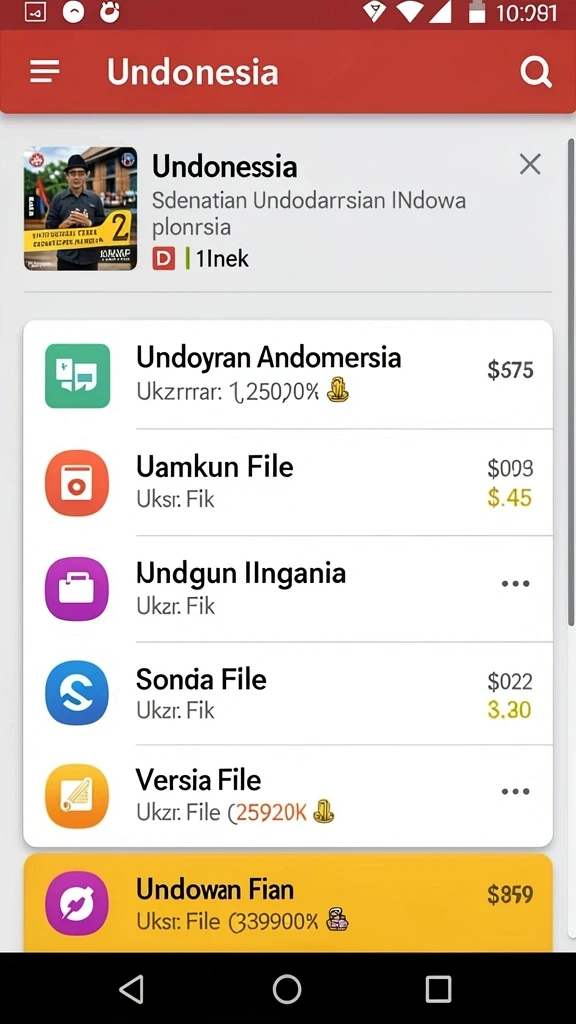Select the Versia File item
Viewport: 576px width, 1024px height.
288,795
